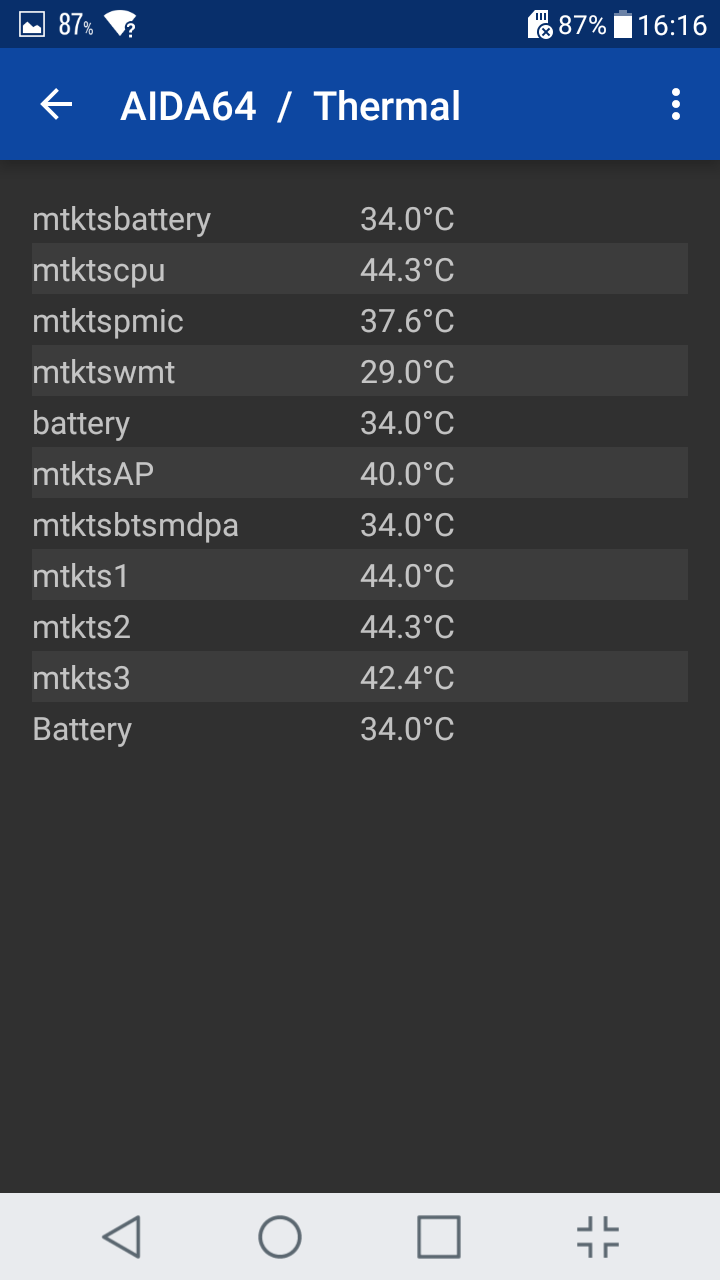Open the three-dot overflow menu
This screenshot has width=720, height=1280.
tap(676, 105)
